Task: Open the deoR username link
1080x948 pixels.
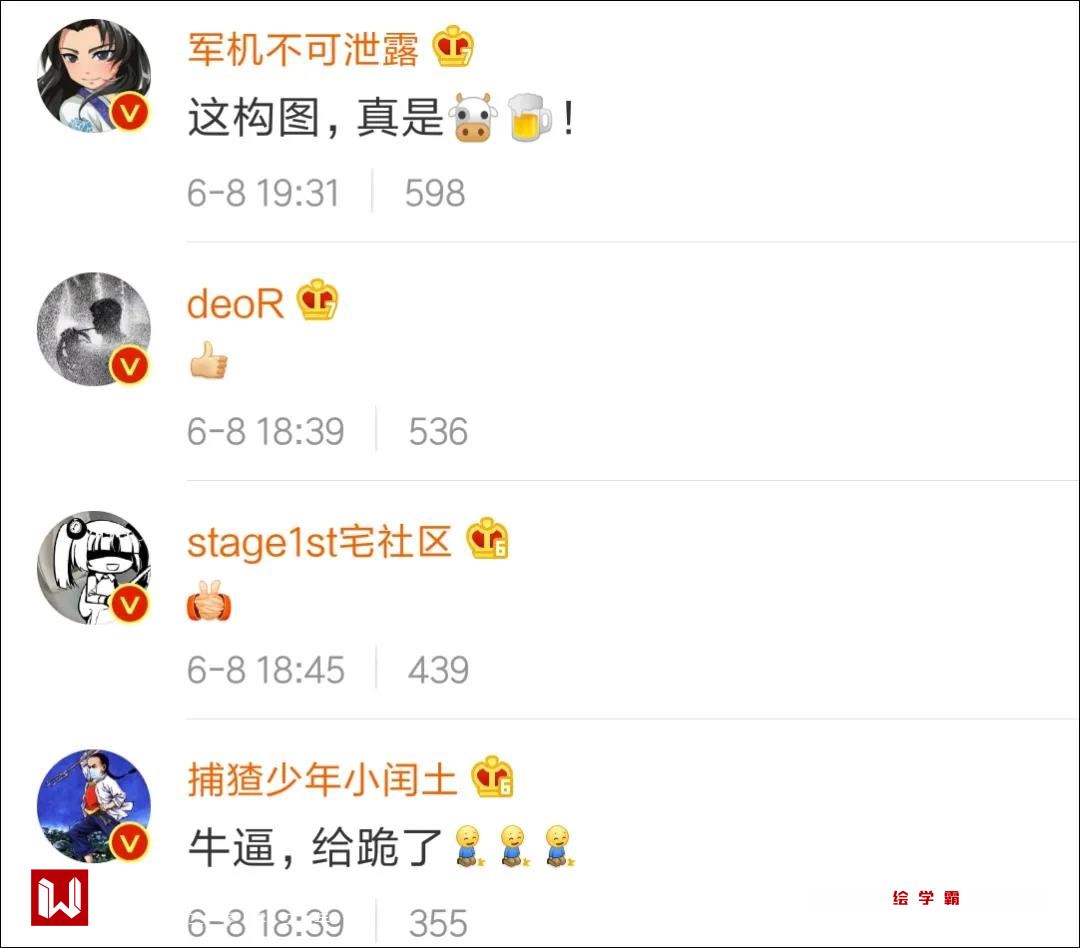Action: click(236, 303)
